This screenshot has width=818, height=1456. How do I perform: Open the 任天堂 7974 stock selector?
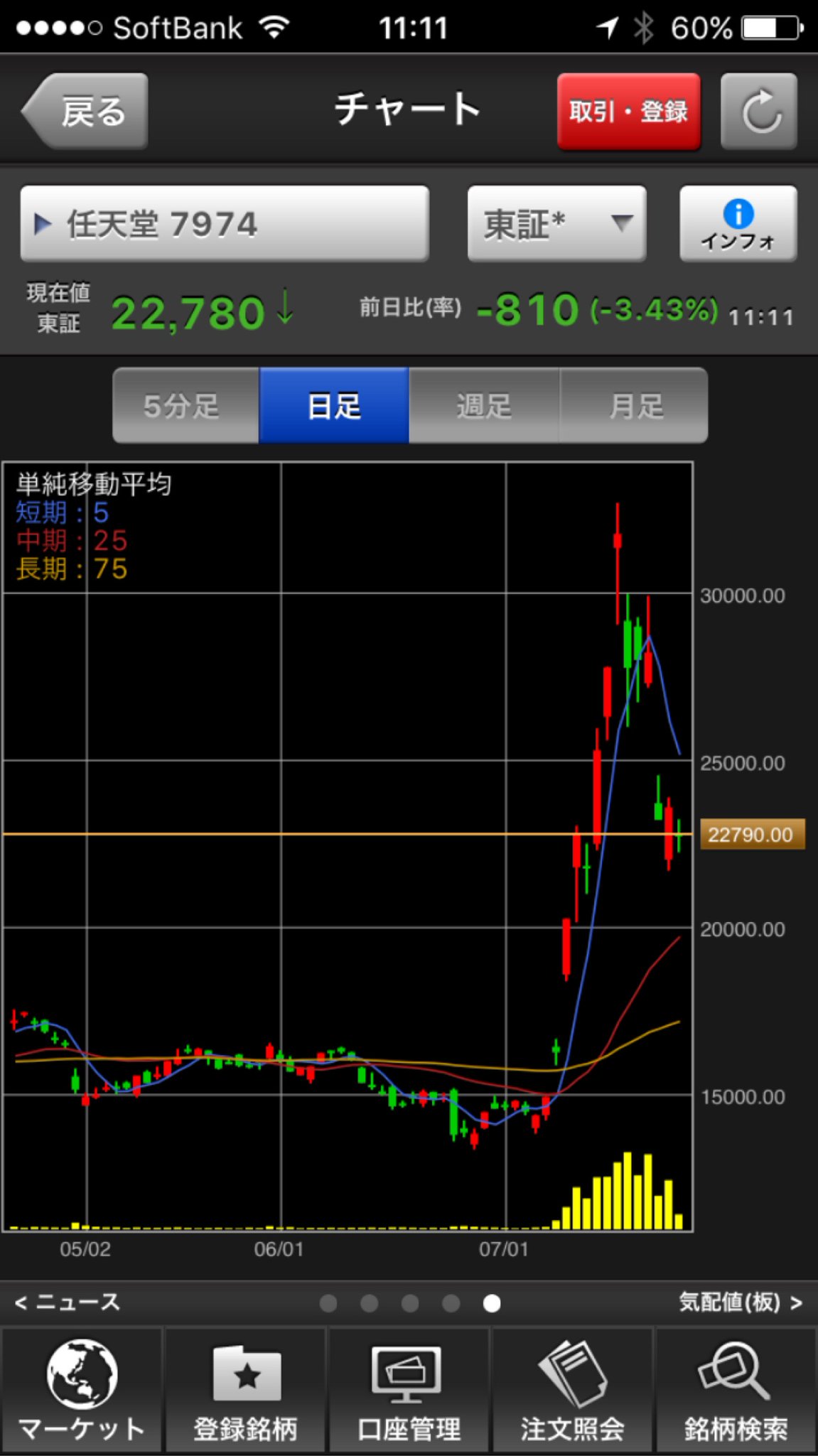click(x=225, y=224)
